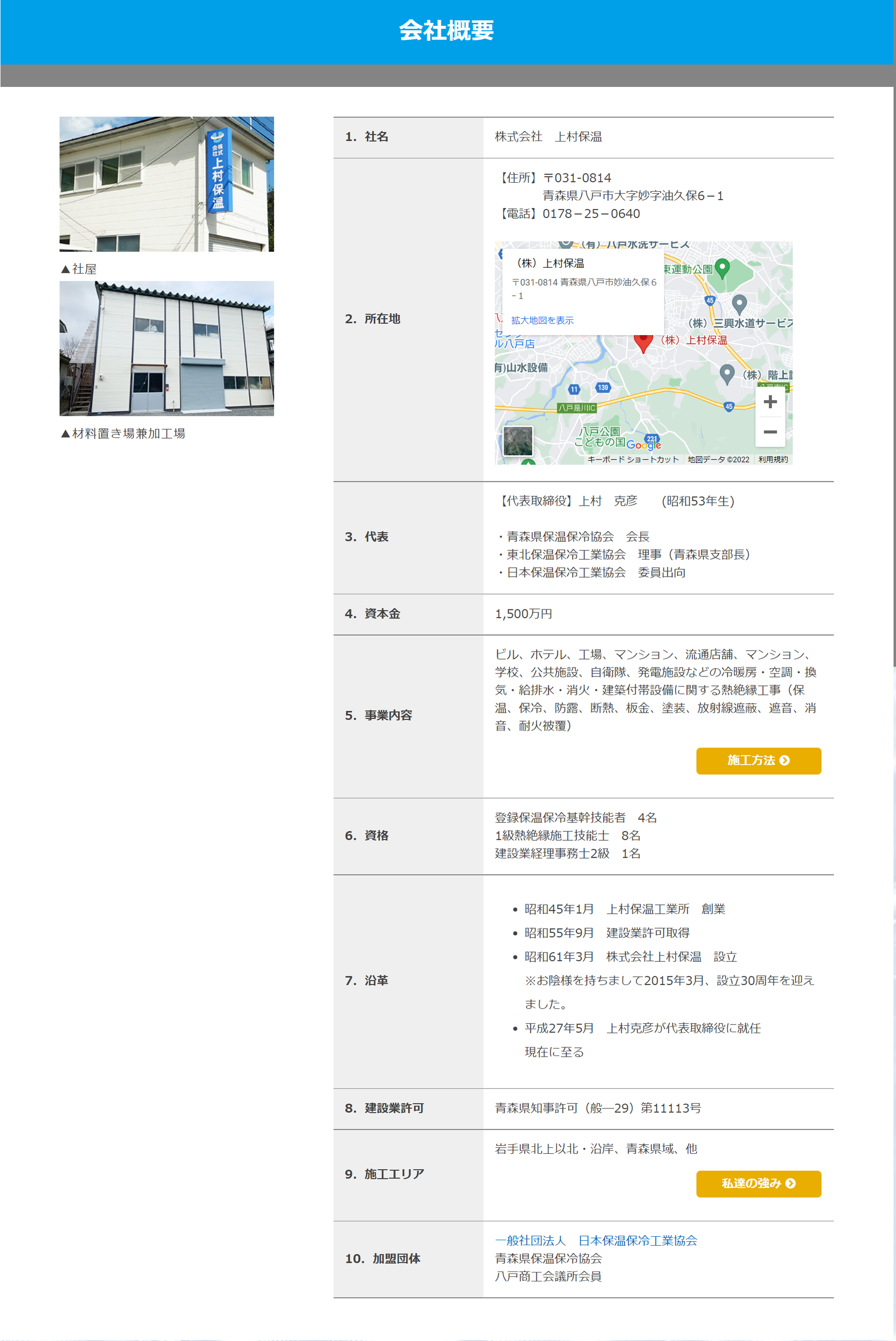896x1341 pixels.
Task: Switch map to satellite view thumbnail
Action: click(x=518, y=441)
